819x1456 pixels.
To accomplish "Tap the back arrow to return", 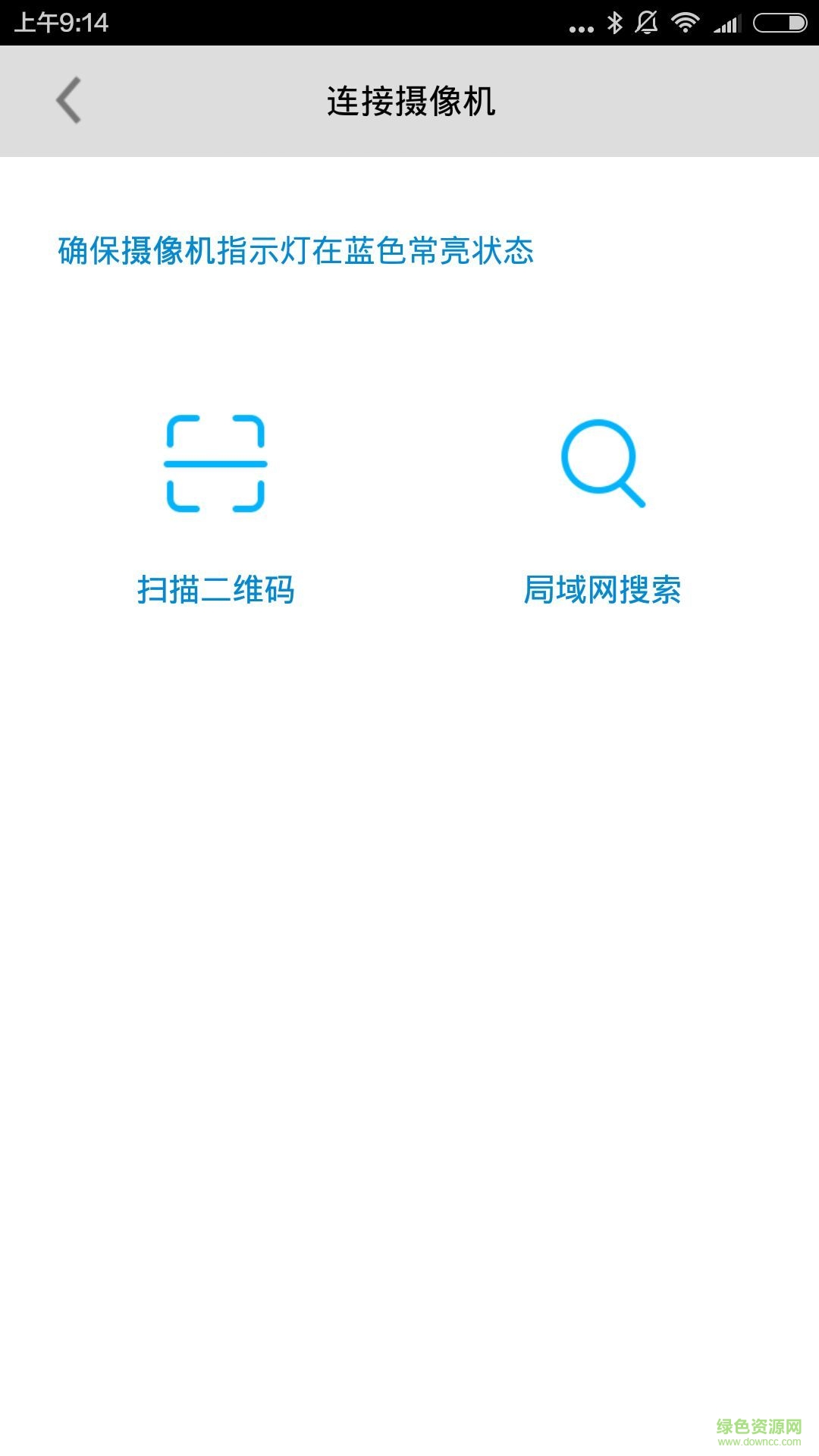I will tap(68, 100).
